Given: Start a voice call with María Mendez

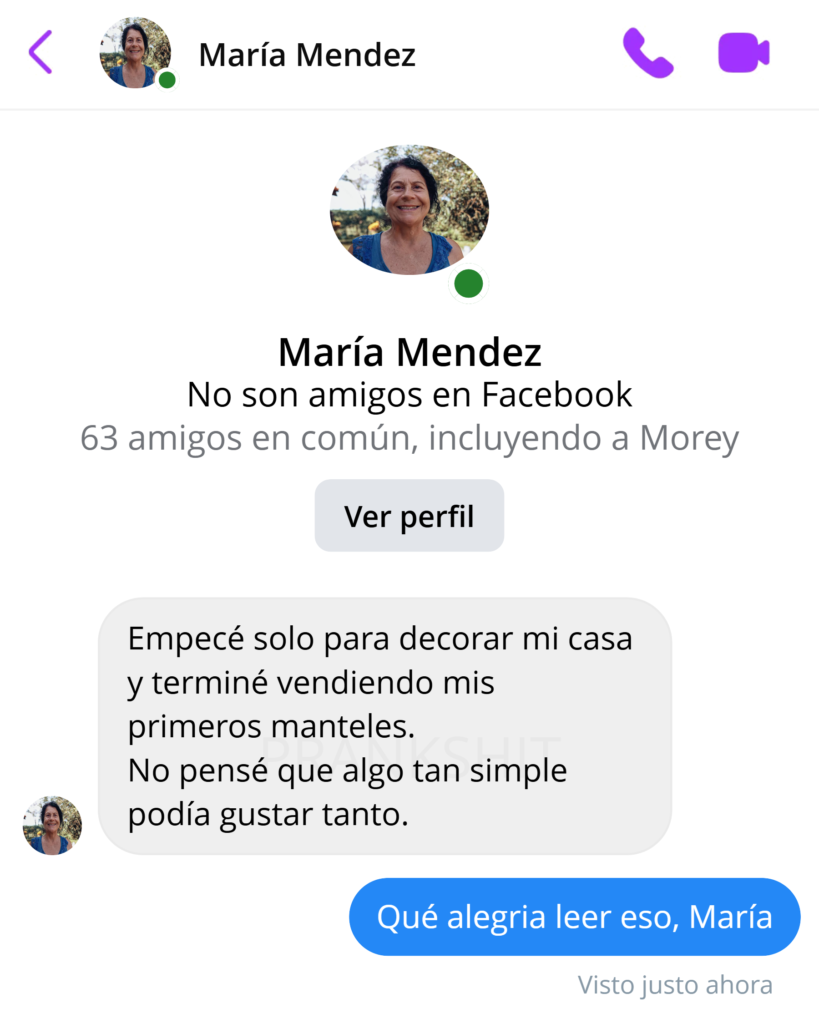Looking at the screenshot, I should pos(648,52).
